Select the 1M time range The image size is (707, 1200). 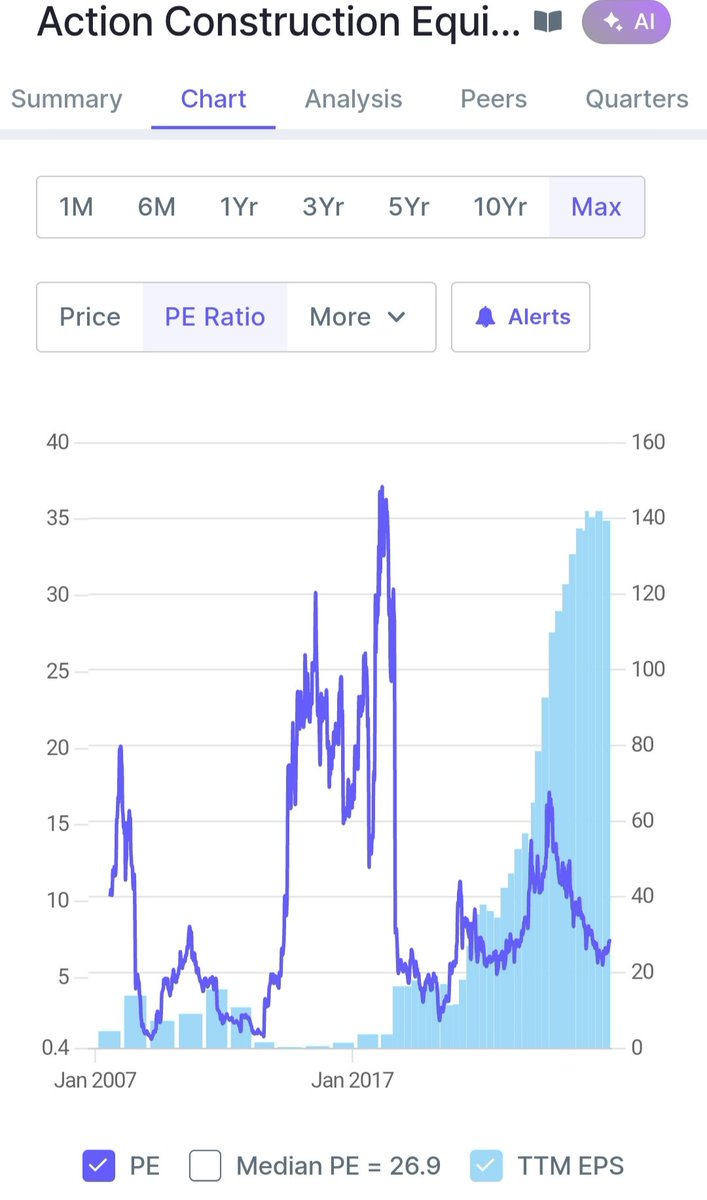pos(76,207)
